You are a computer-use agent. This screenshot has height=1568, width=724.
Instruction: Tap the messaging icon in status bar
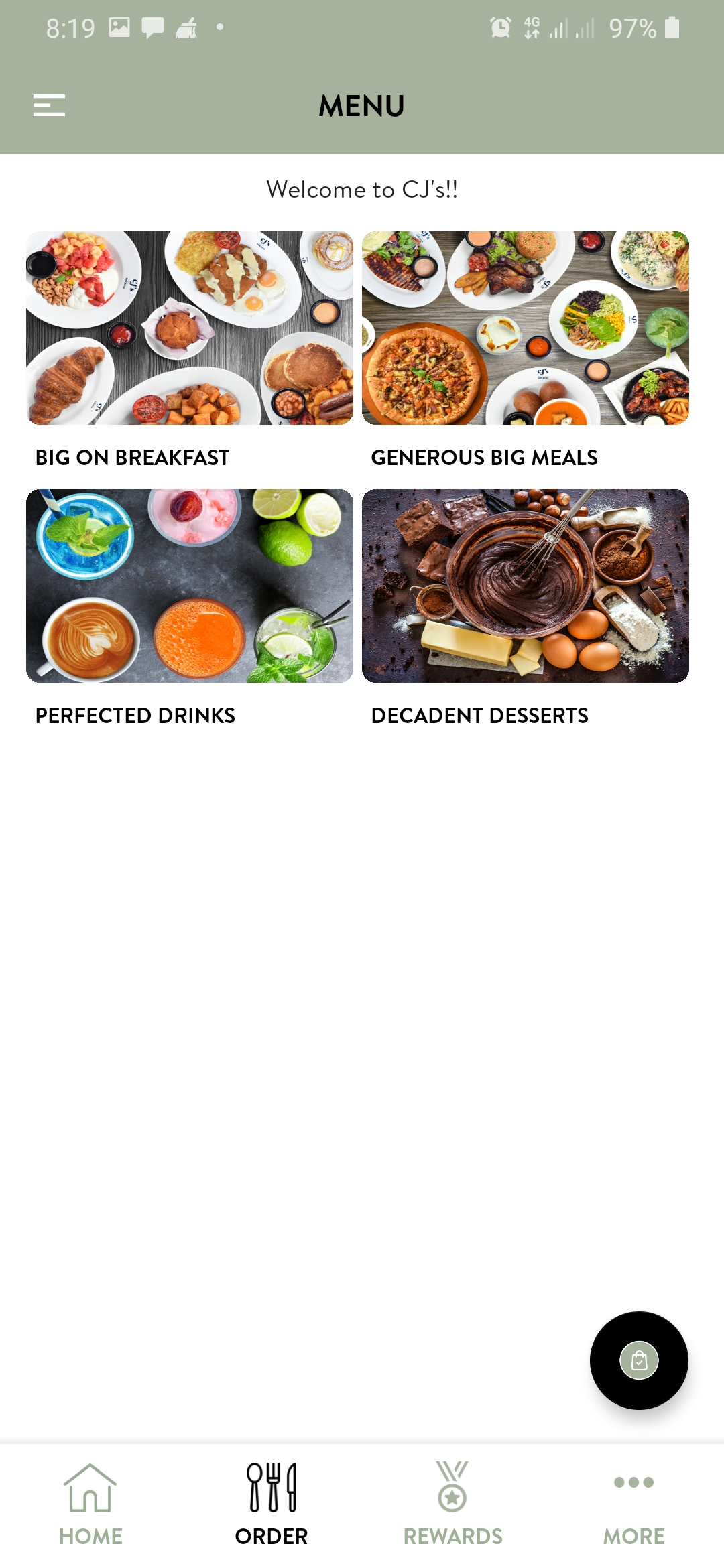pyautogui.click(x=152, y=27)
